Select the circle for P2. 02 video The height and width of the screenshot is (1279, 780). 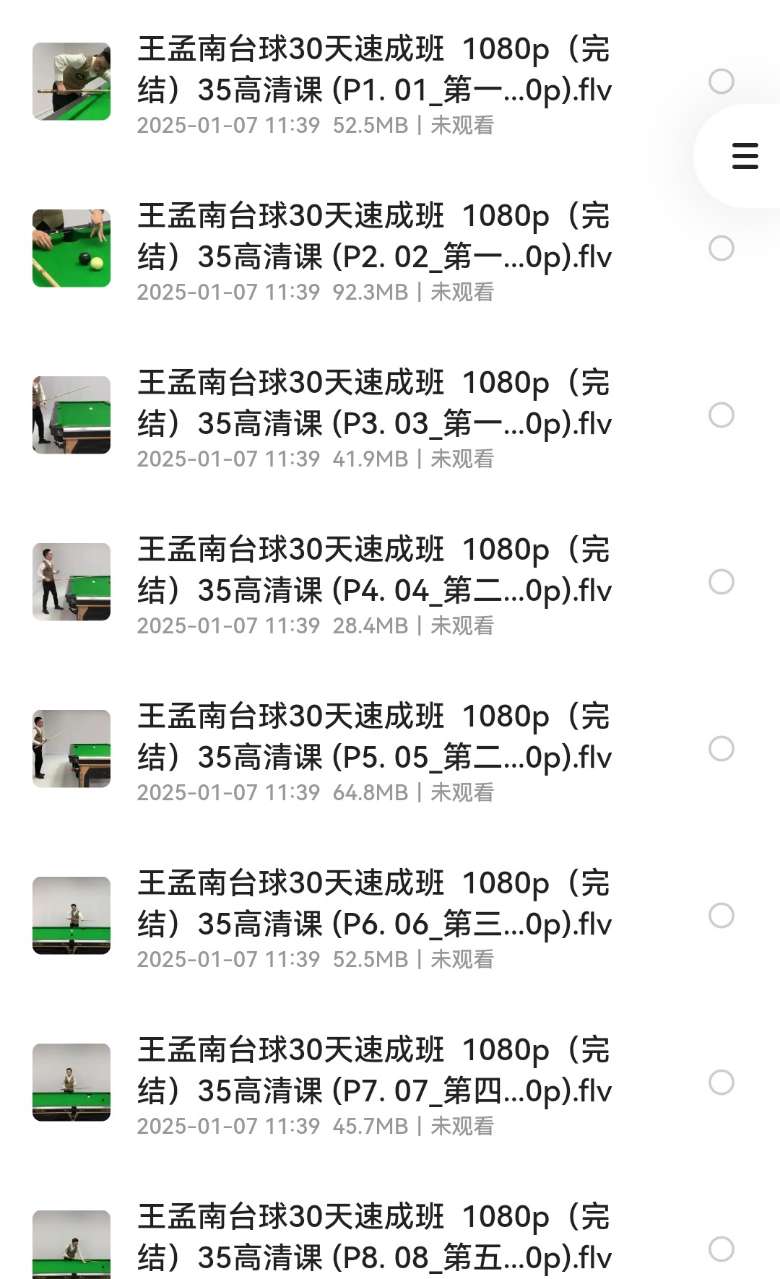click(721, 248)
